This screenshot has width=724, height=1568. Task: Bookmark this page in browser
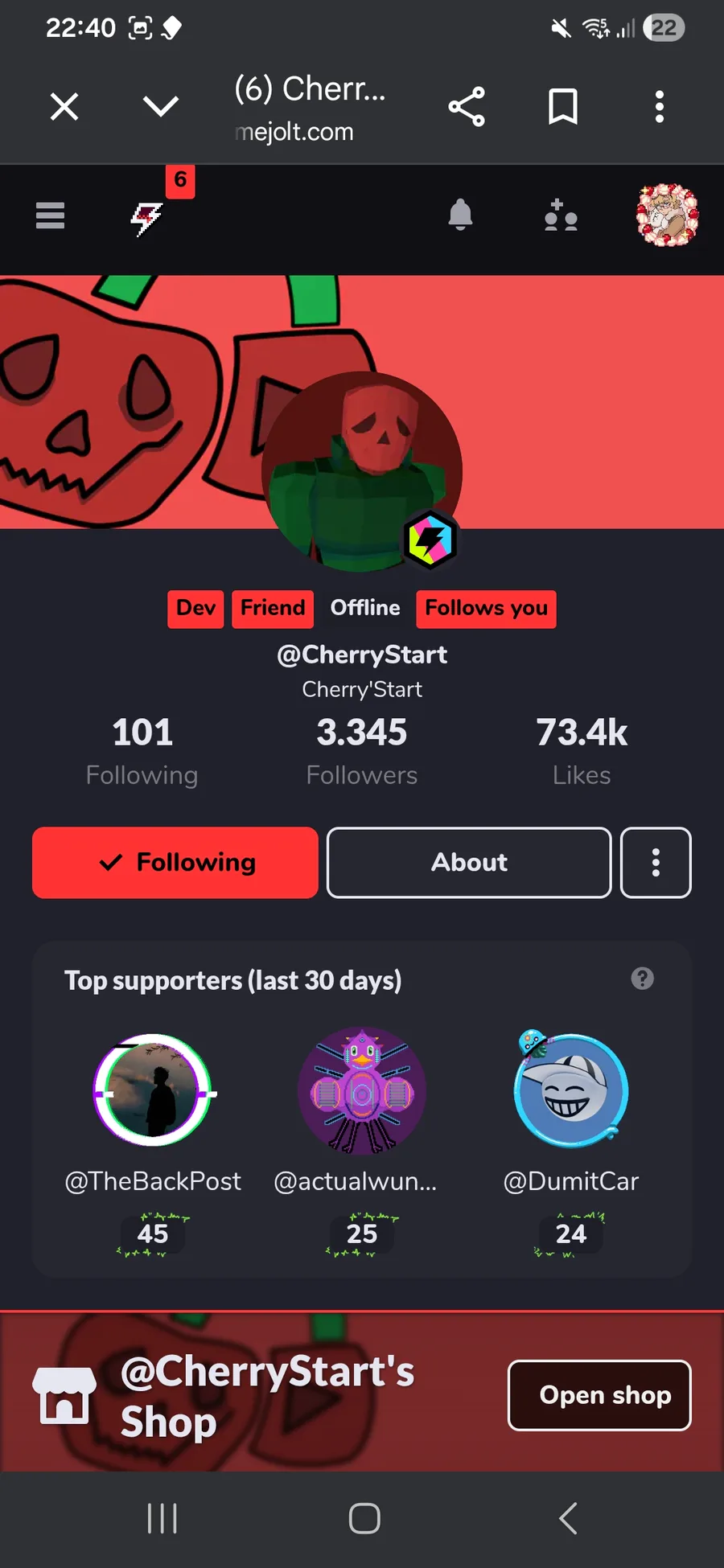562,106
